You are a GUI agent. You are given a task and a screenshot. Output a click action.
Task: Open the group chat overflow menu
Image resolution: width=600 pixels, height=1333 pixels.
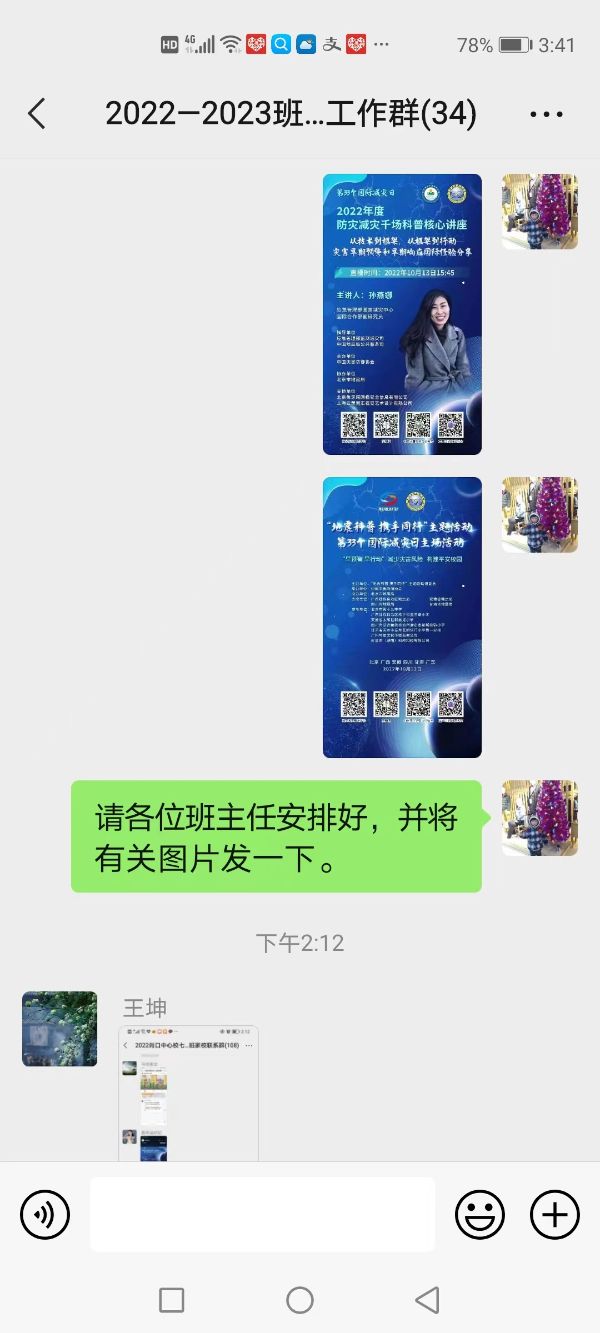pos(546,114)
